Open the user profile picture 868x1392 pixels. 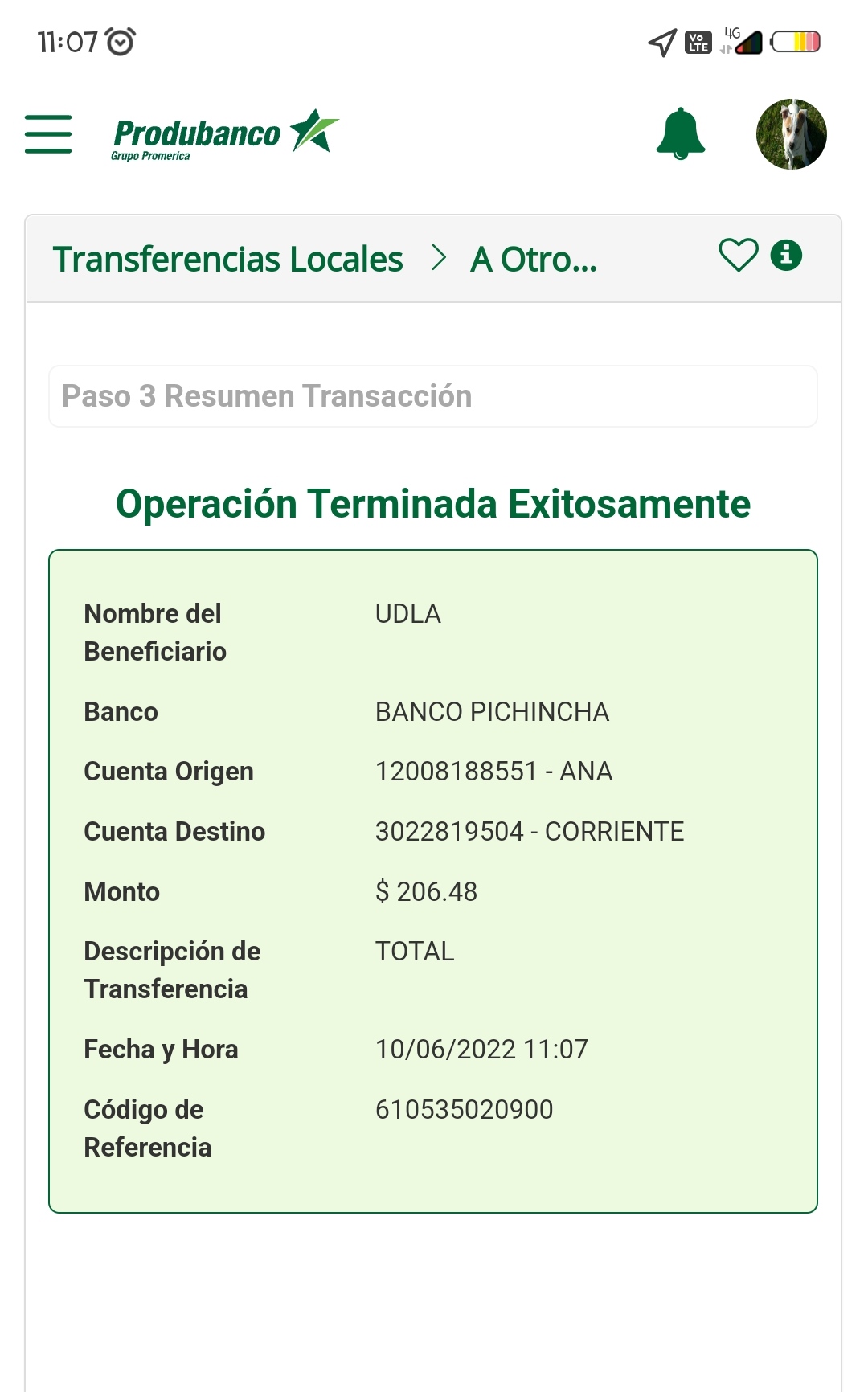point(791,134)
